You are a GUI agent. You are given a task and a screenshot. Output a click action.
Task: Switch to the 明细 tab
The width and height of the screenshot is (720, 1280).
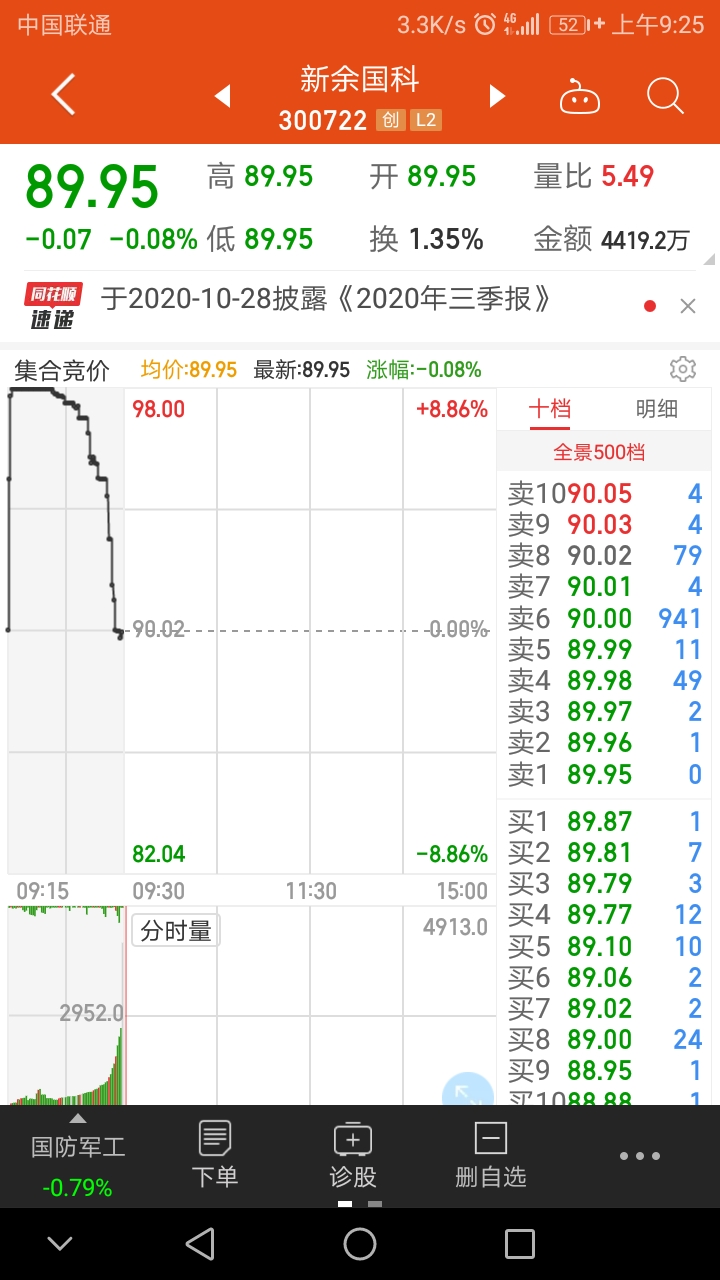657,408
